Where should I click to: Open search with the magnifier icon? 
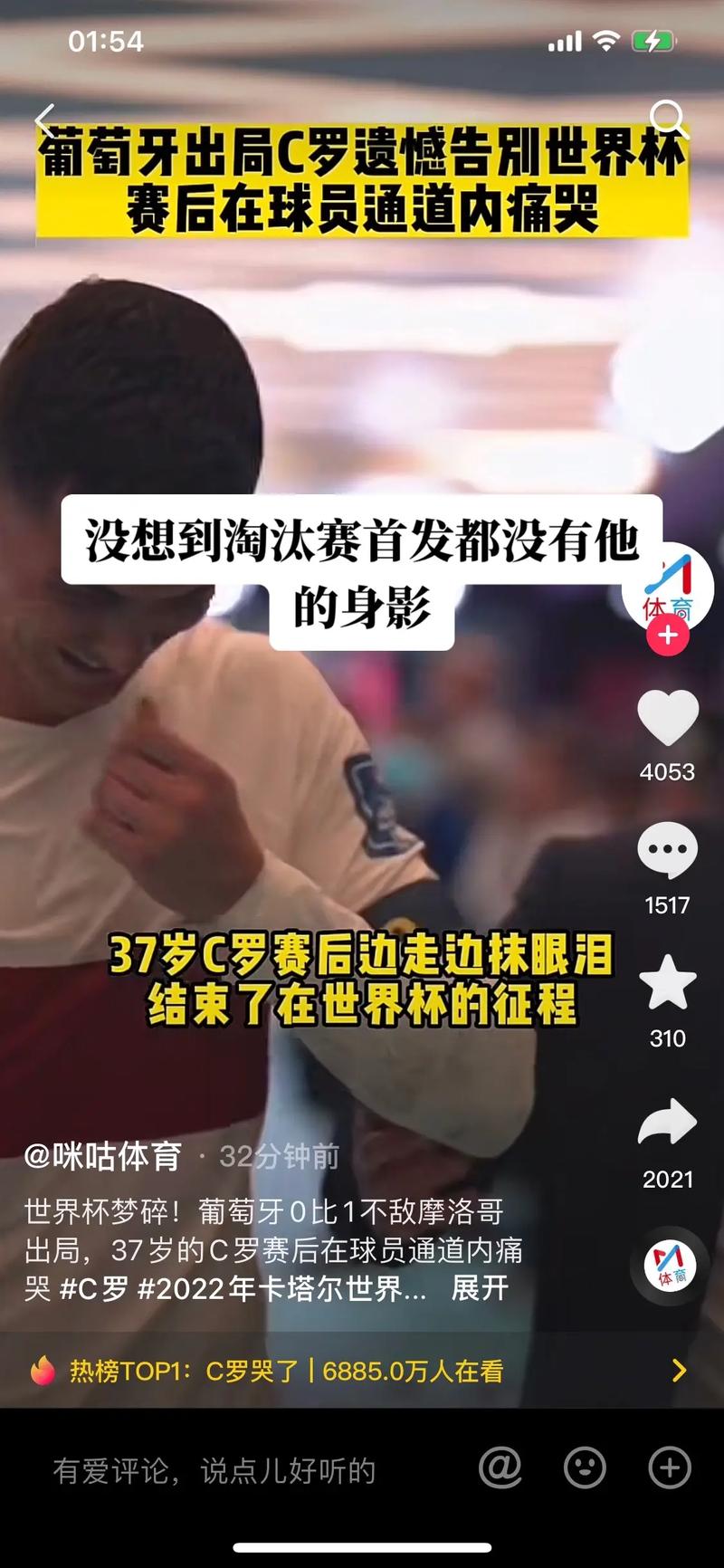[668, 118]
